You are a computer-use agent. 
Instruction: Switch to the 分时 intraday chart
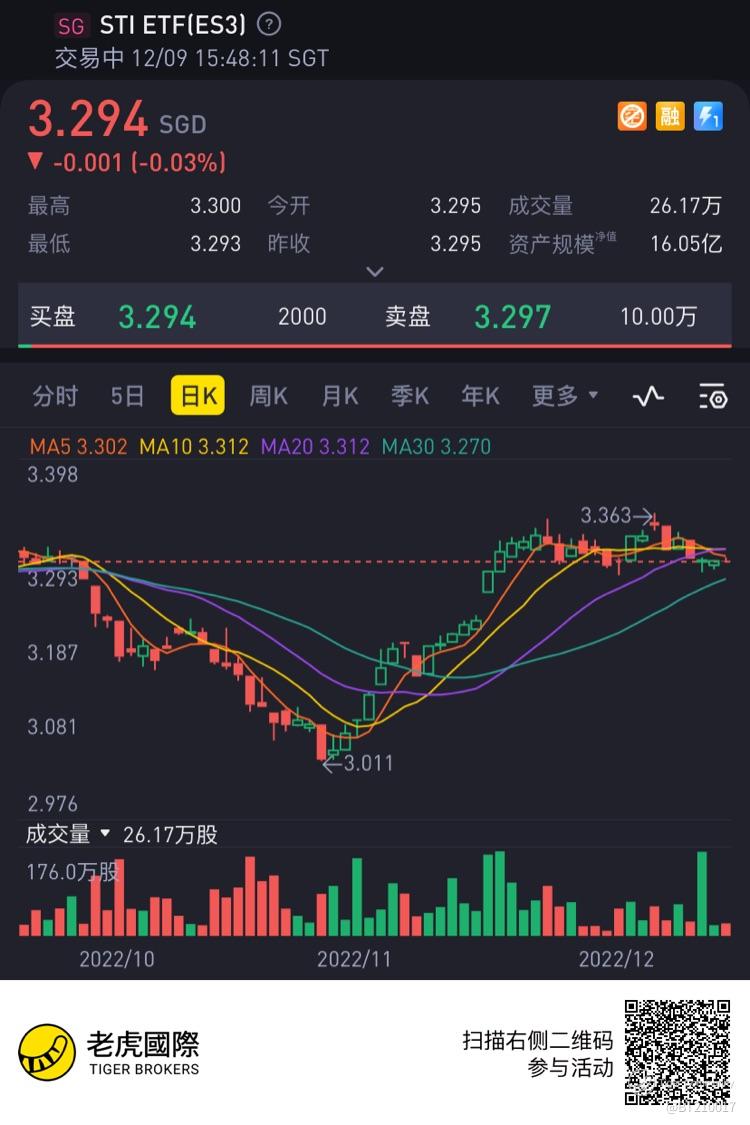point(55,396)
